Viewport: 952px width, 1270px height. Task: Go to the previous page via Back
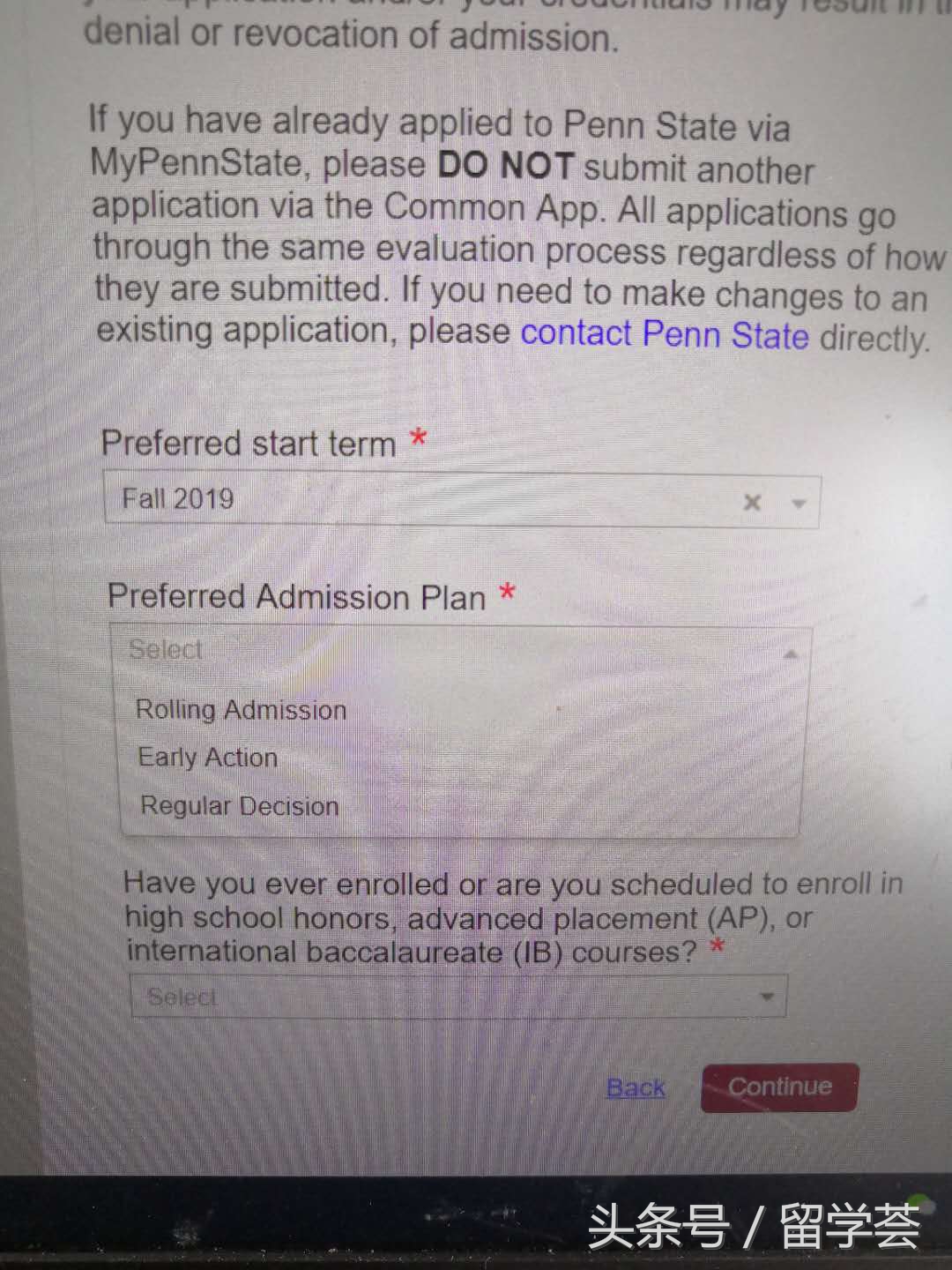[x=636, y=1087]
